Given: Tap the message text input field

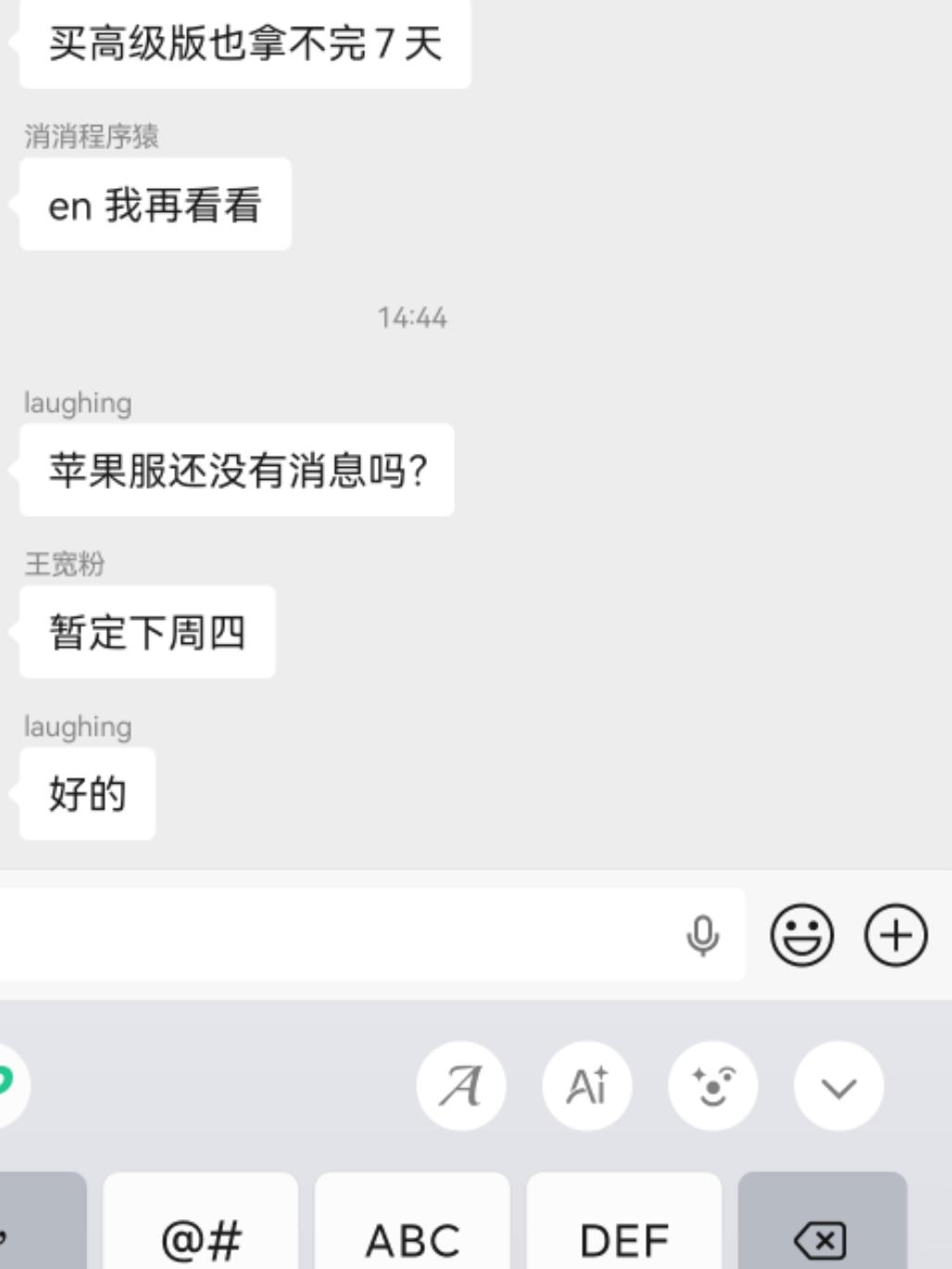Looking at the screenshot, I should (x=352, y=936).
